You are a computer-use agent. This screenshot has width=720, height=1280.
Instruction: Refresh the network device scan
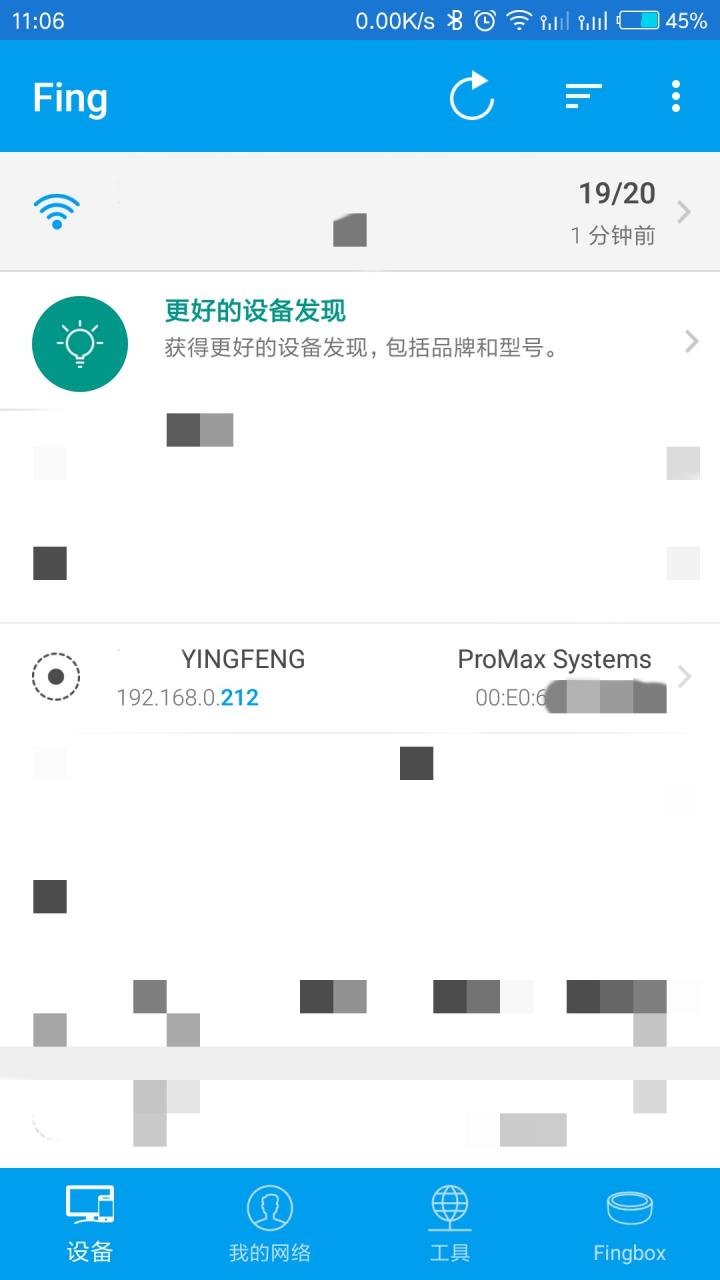tap(471, 96)
